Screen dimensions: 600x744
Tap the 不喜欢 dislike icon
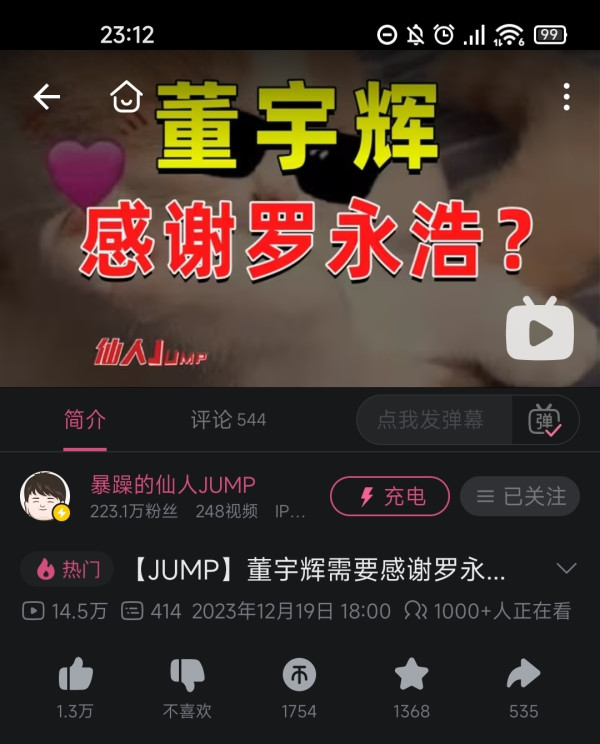point(187,675)
